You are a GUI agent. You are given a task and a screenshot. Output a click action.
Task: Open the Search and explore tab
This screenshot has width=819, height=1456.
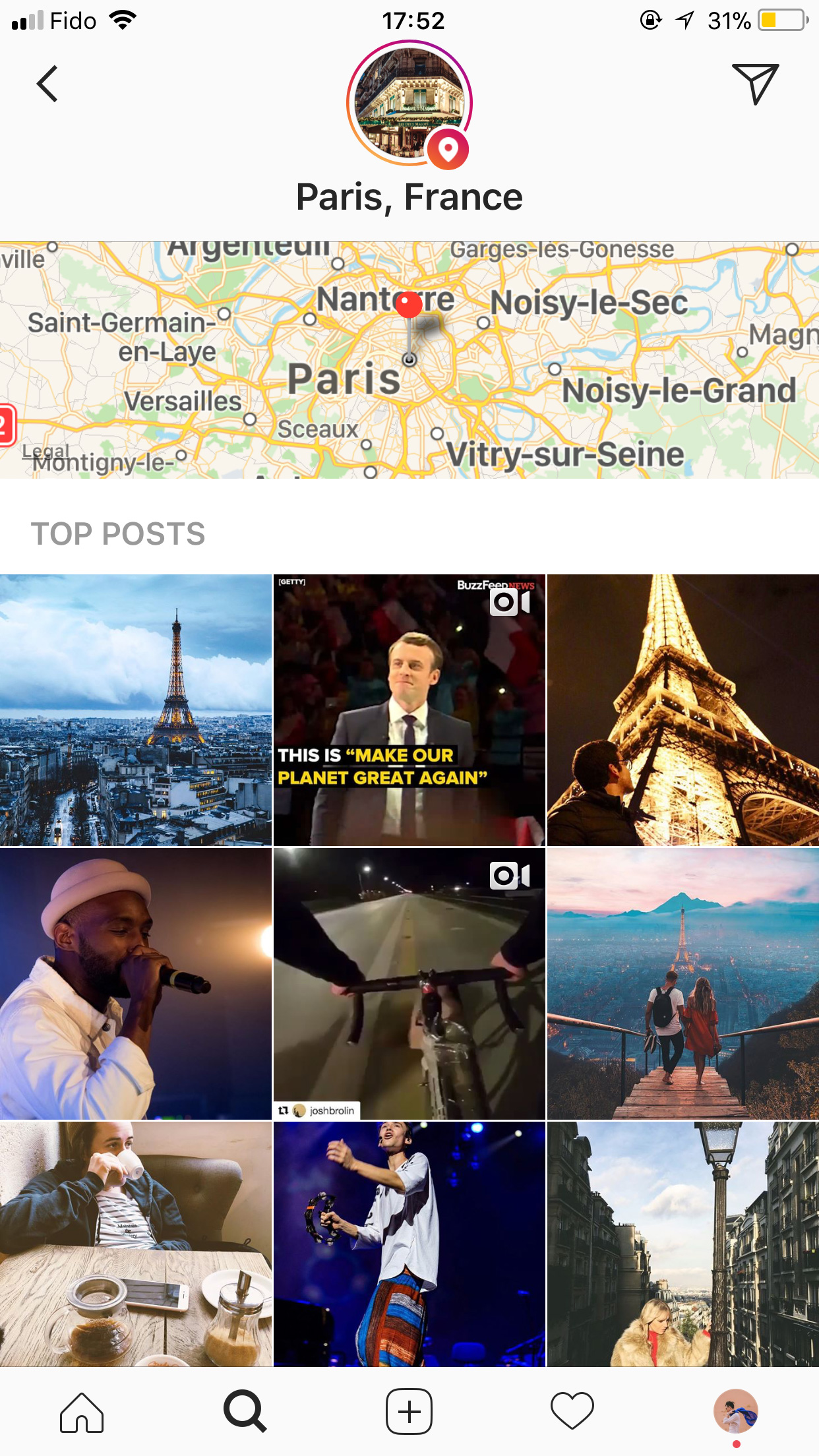click(x=245, y=1412)
